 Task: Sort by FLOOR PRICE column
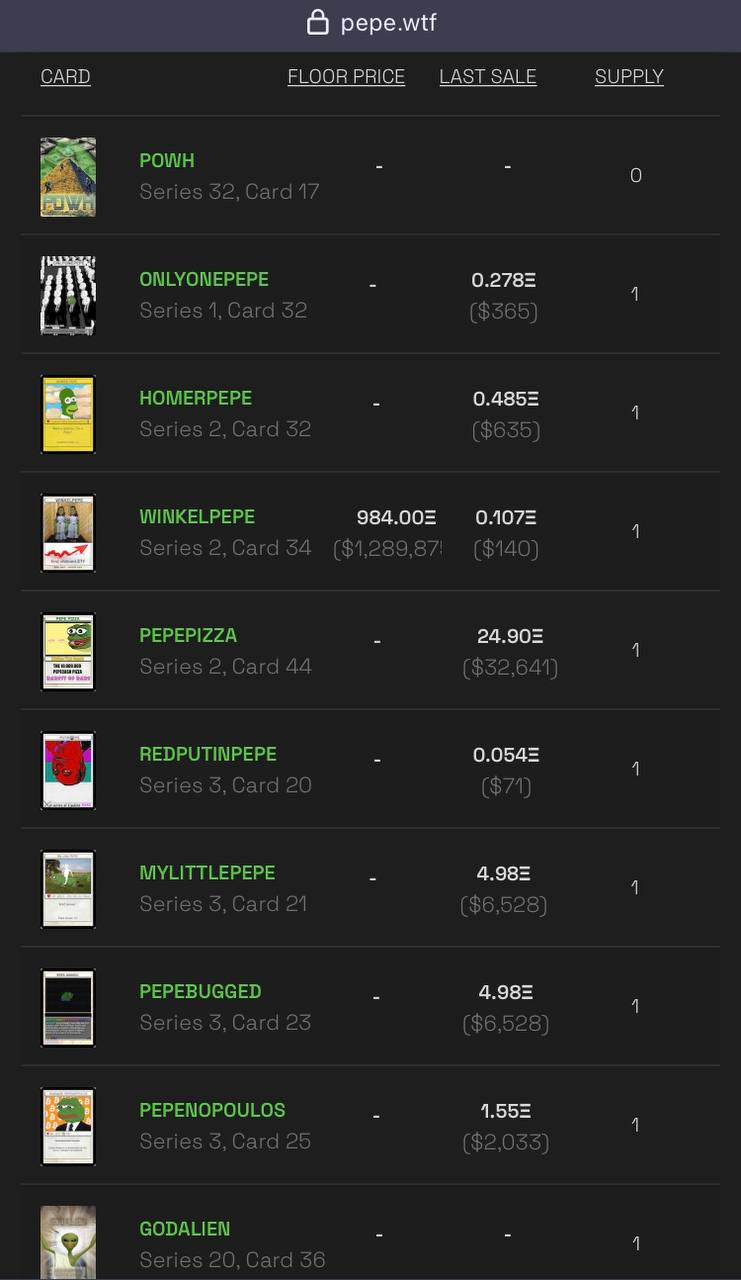[x=346, y=77]
